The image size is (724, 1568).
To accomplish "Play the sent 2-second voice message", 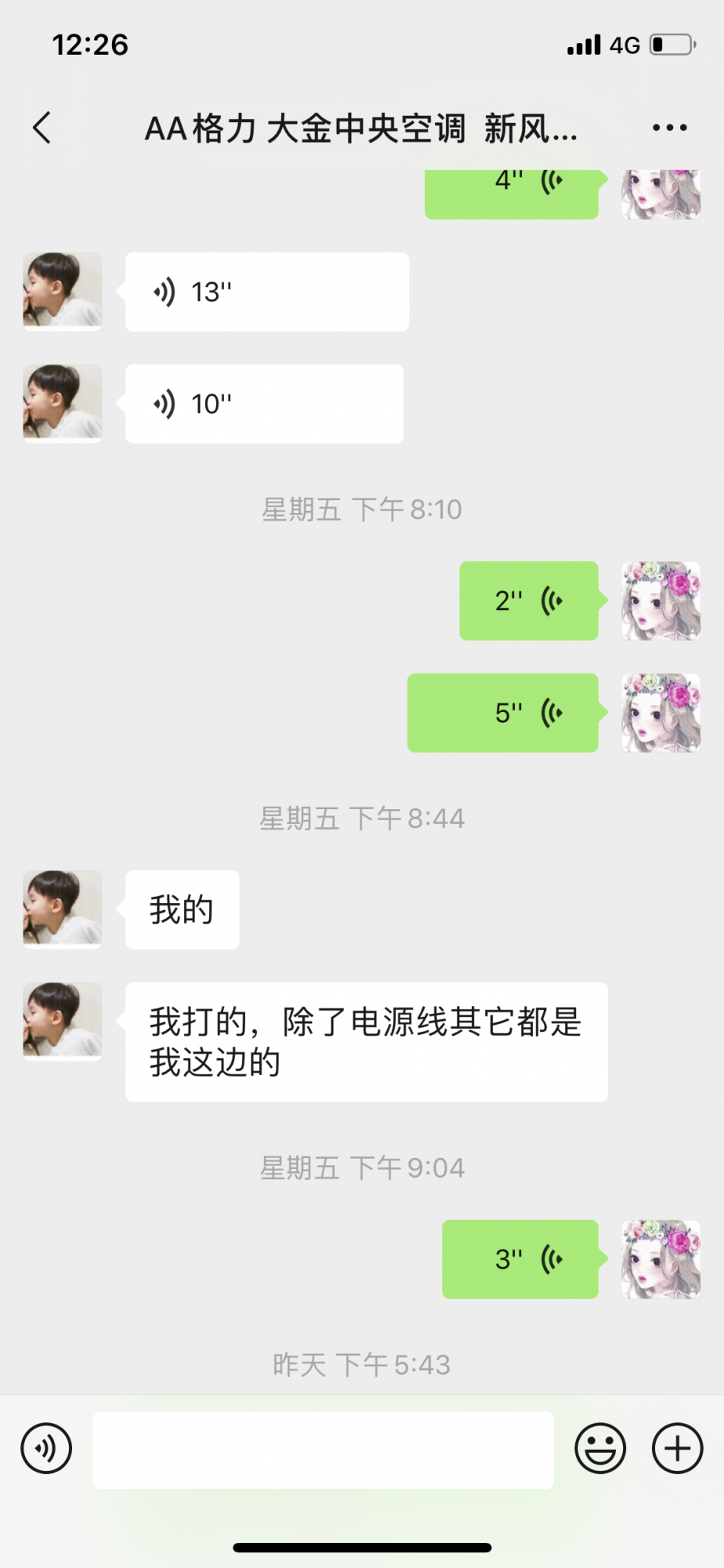I will coord(529,601).
